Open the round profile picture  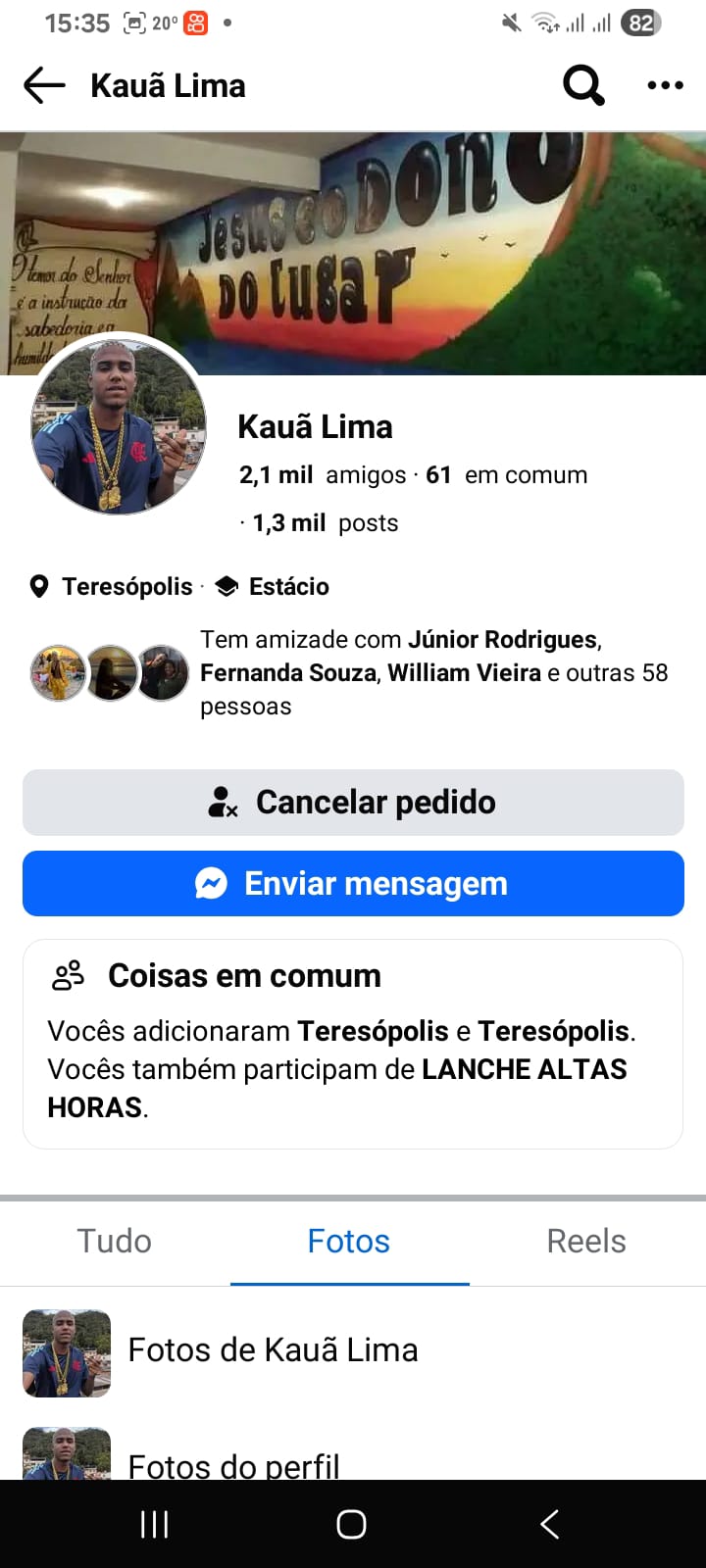[x=119, y=423]
